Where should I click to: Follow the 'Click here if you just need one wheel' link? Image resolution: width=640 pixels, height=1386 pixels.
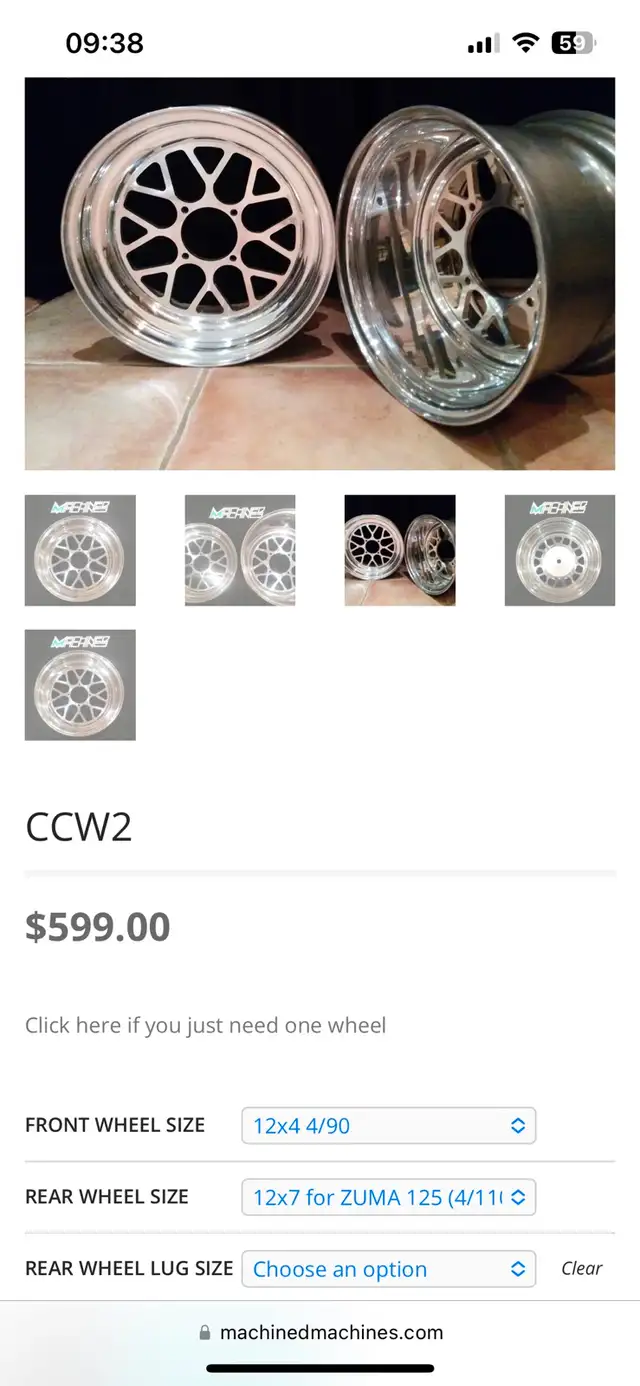[205, 1025]
